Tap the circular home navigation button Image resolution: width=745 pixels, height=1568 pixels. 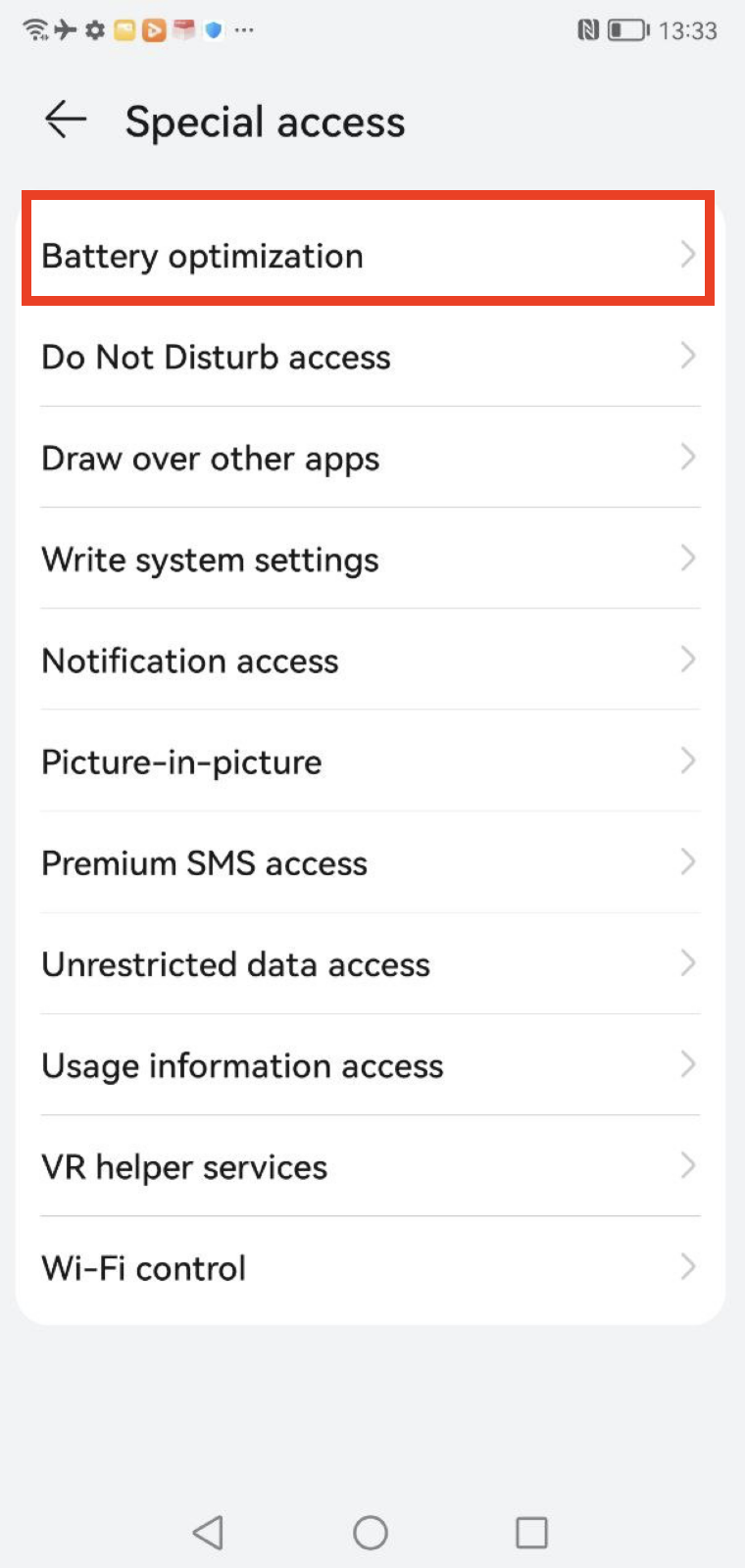pos(368,1531)
